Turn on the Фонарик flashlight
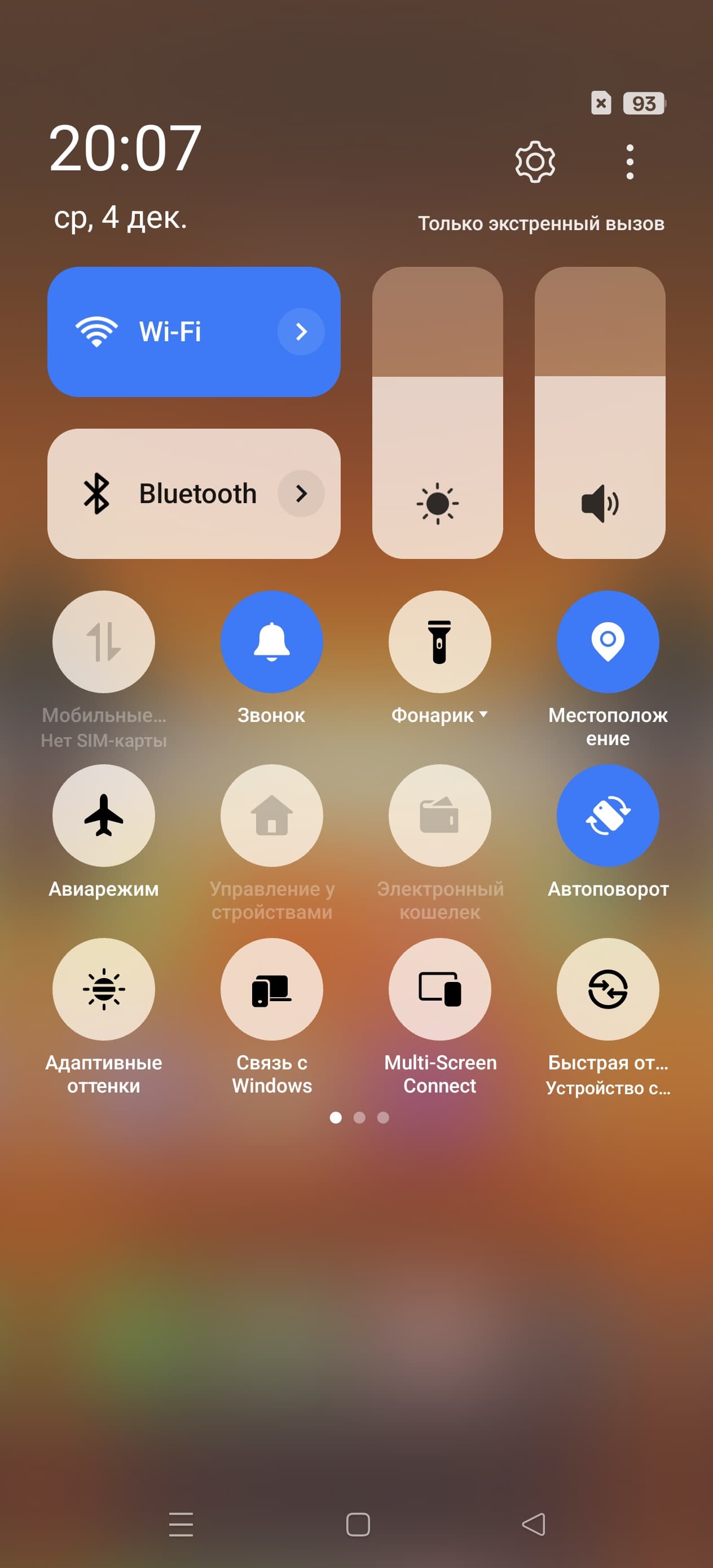The height and width of the screenshot is (1568, 713). tap(439, 641)
